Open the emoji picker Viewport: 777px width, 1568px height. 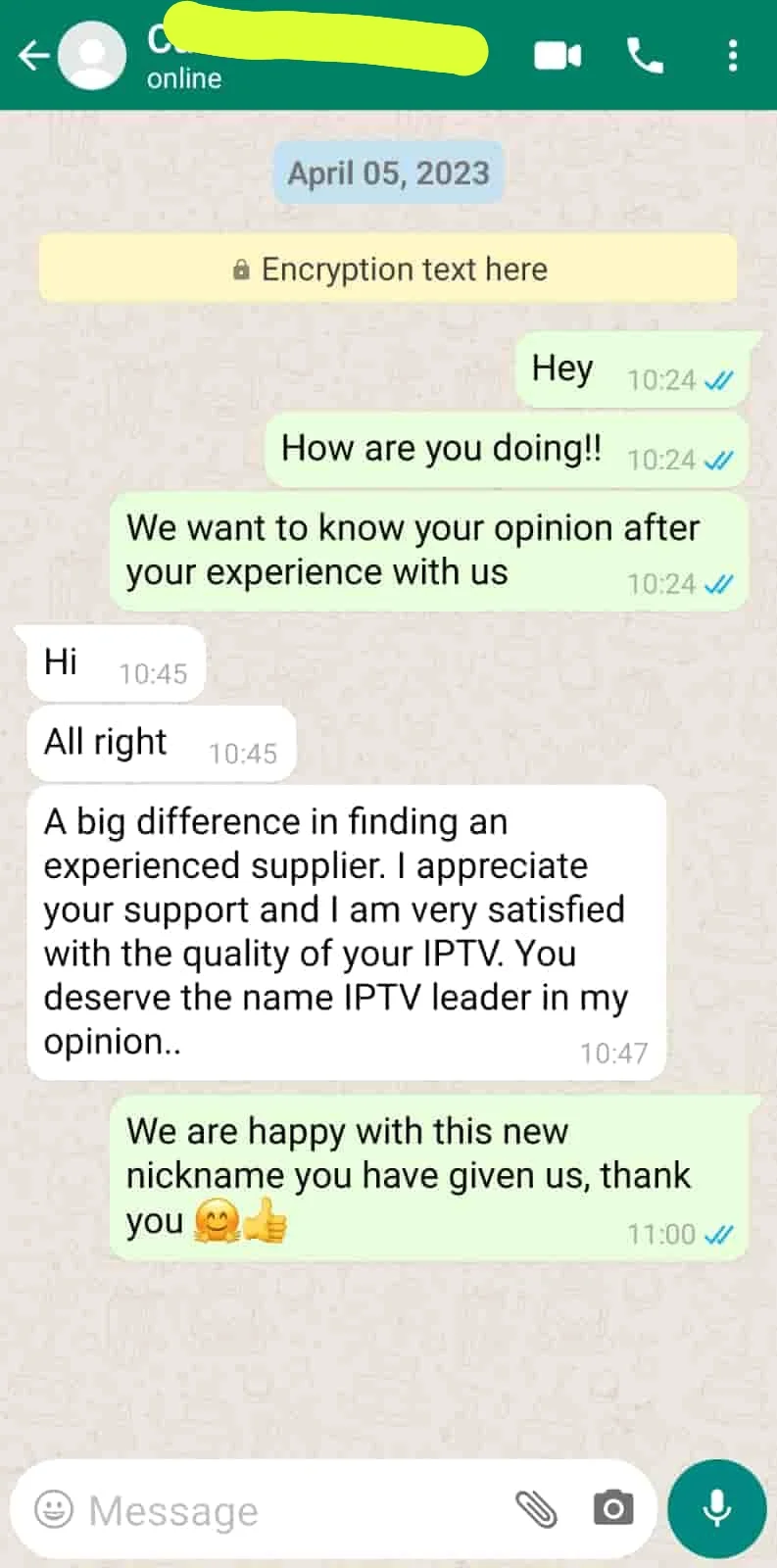point(54,1509)
